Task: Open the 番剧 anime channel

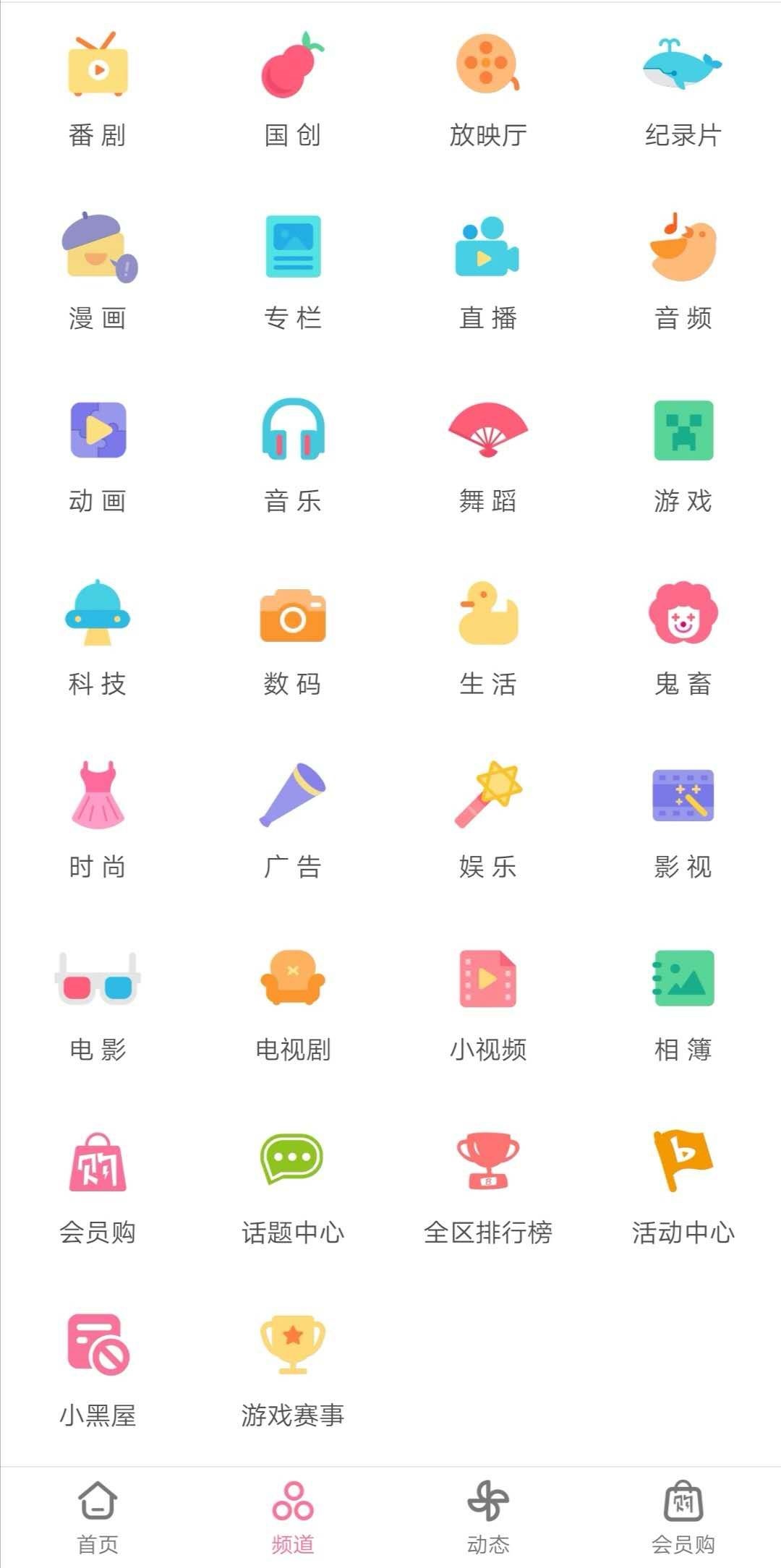Action: coord(98,87)
